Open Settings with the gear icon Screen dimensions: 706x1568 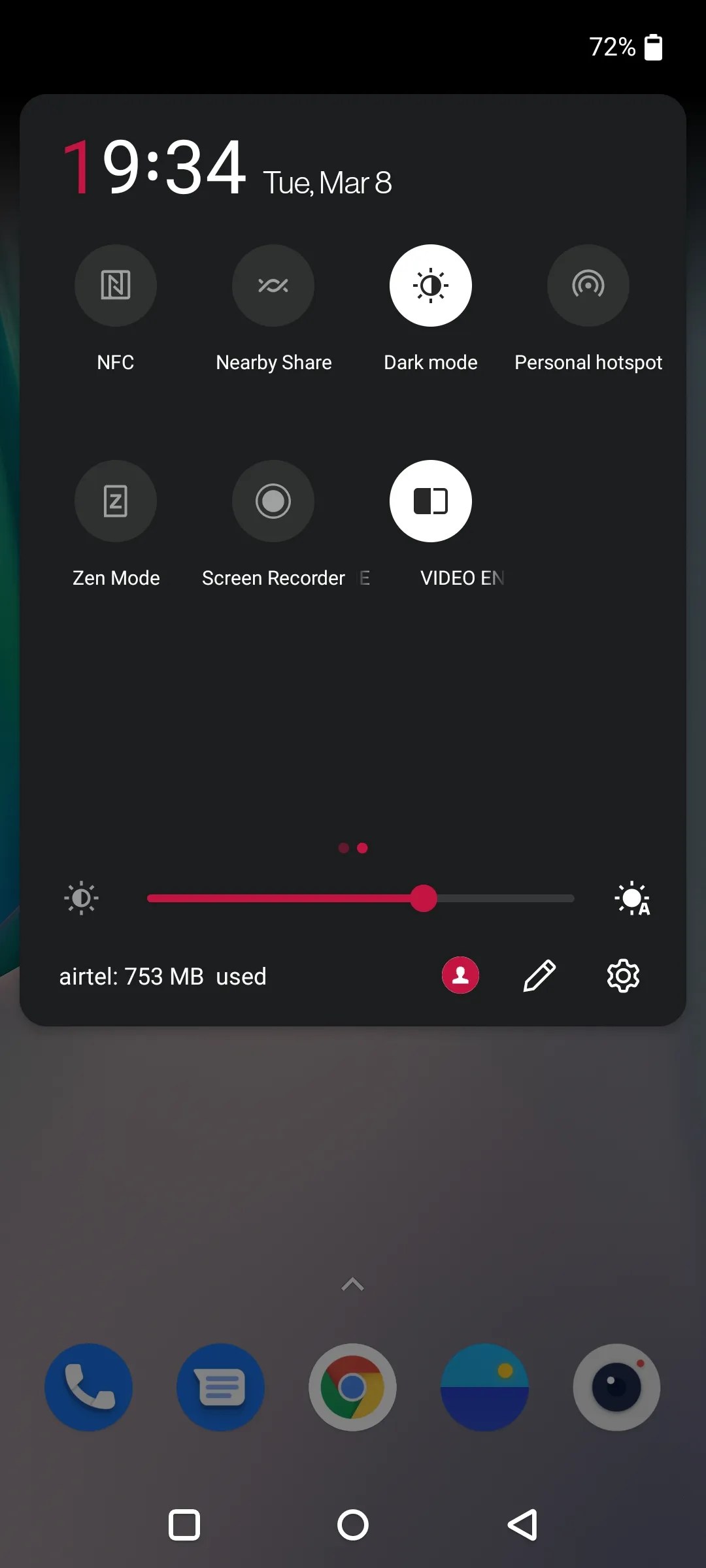point(624,975)
